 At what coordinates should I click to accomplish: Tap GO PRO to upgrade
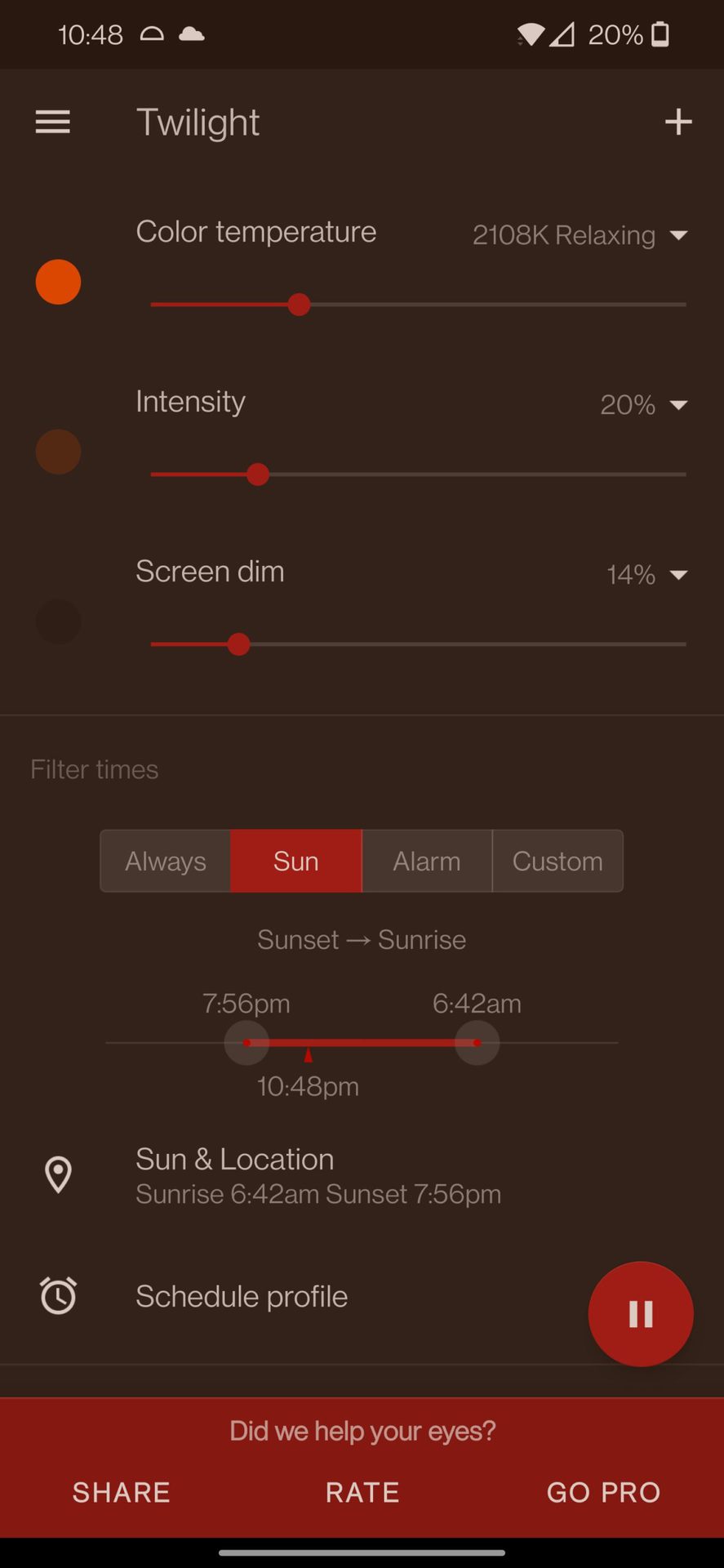coord(603,1492)
